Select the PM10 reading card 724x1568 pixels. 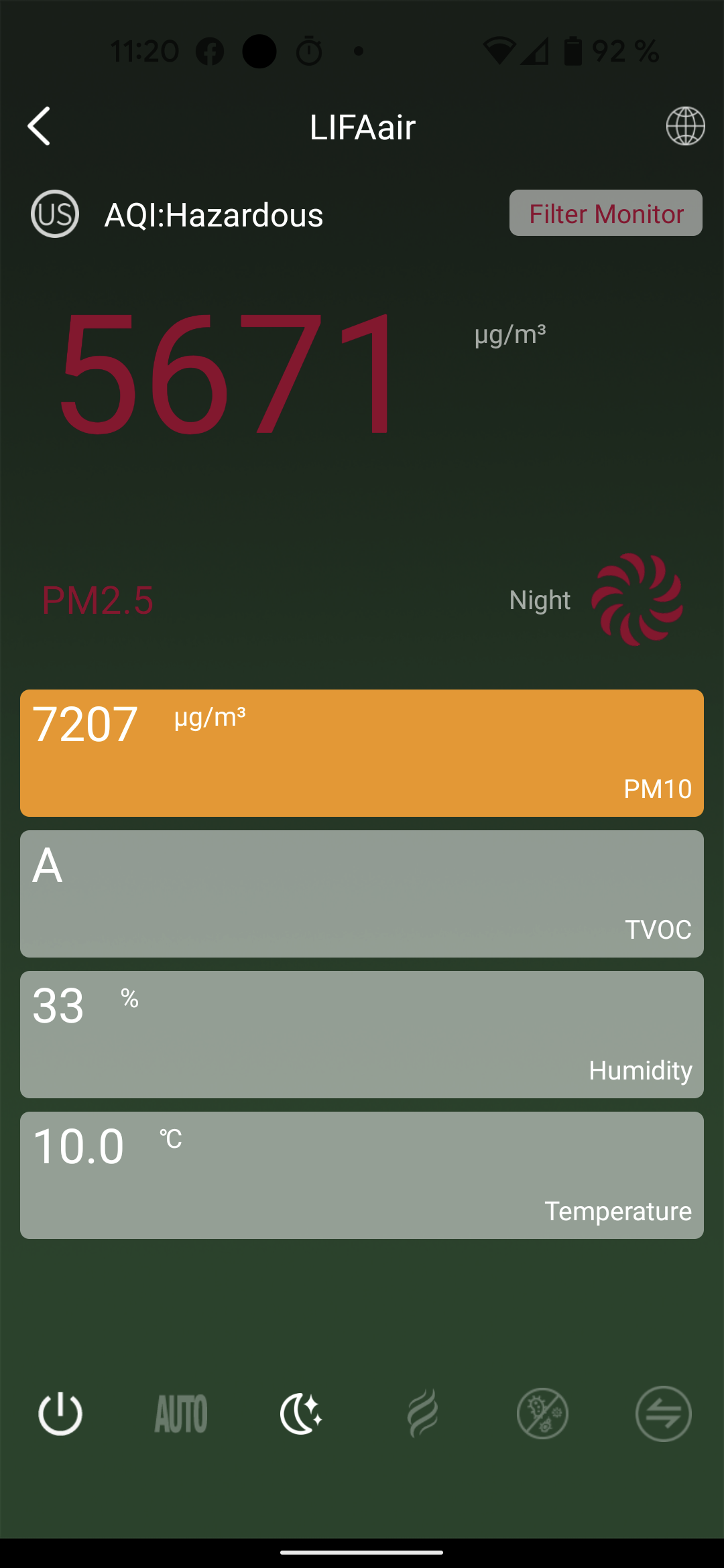[362, 753]
